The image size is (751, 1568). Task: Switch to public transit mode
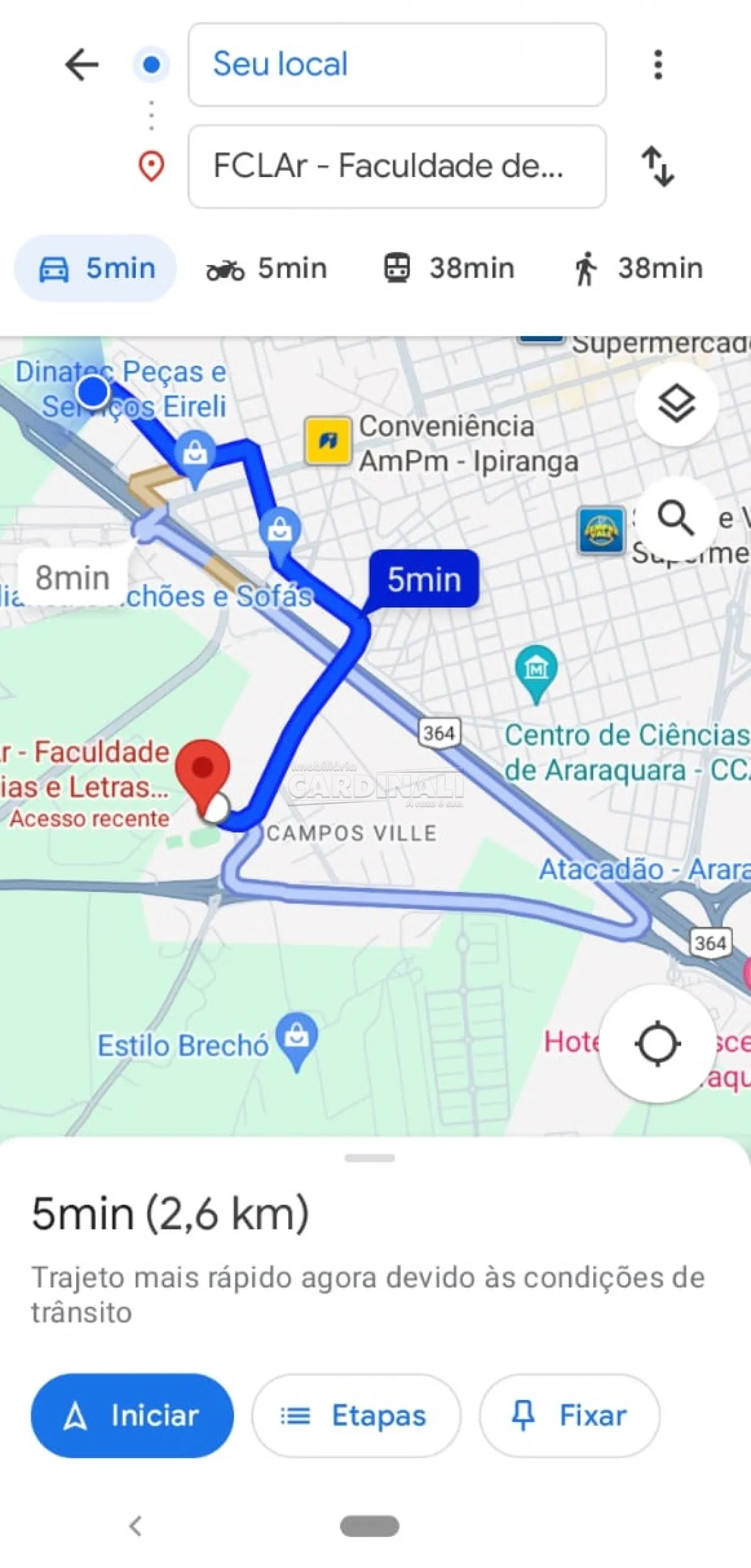pos(449,268)
